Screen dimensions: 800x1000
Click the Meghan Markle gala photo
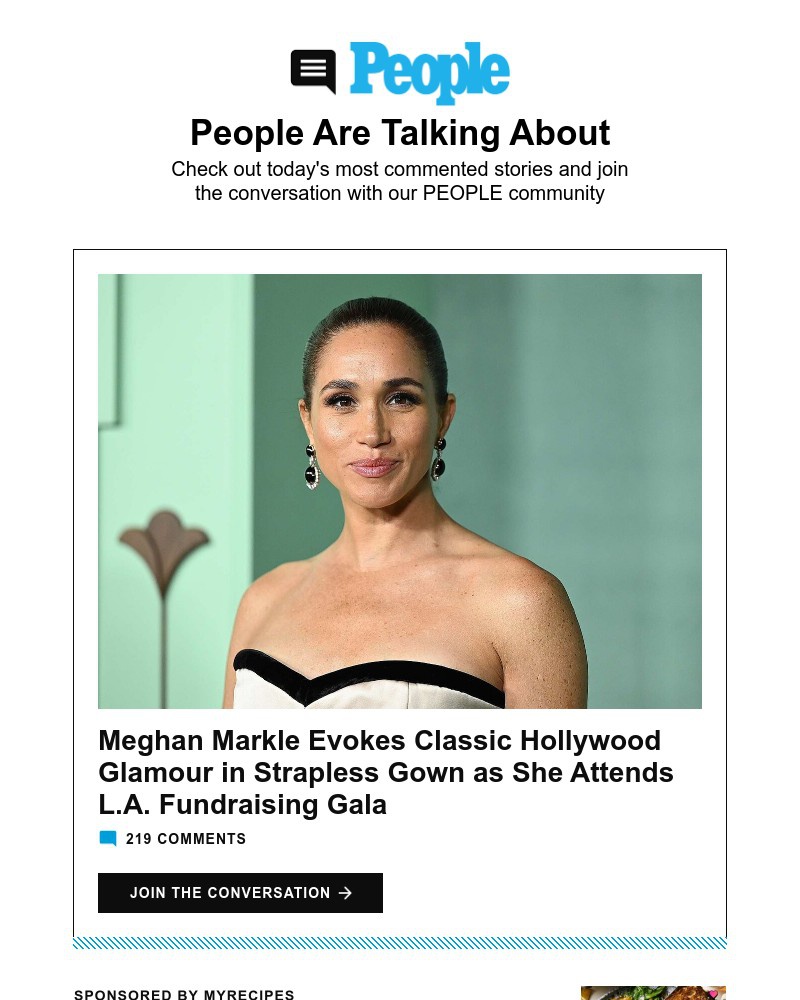400,490
